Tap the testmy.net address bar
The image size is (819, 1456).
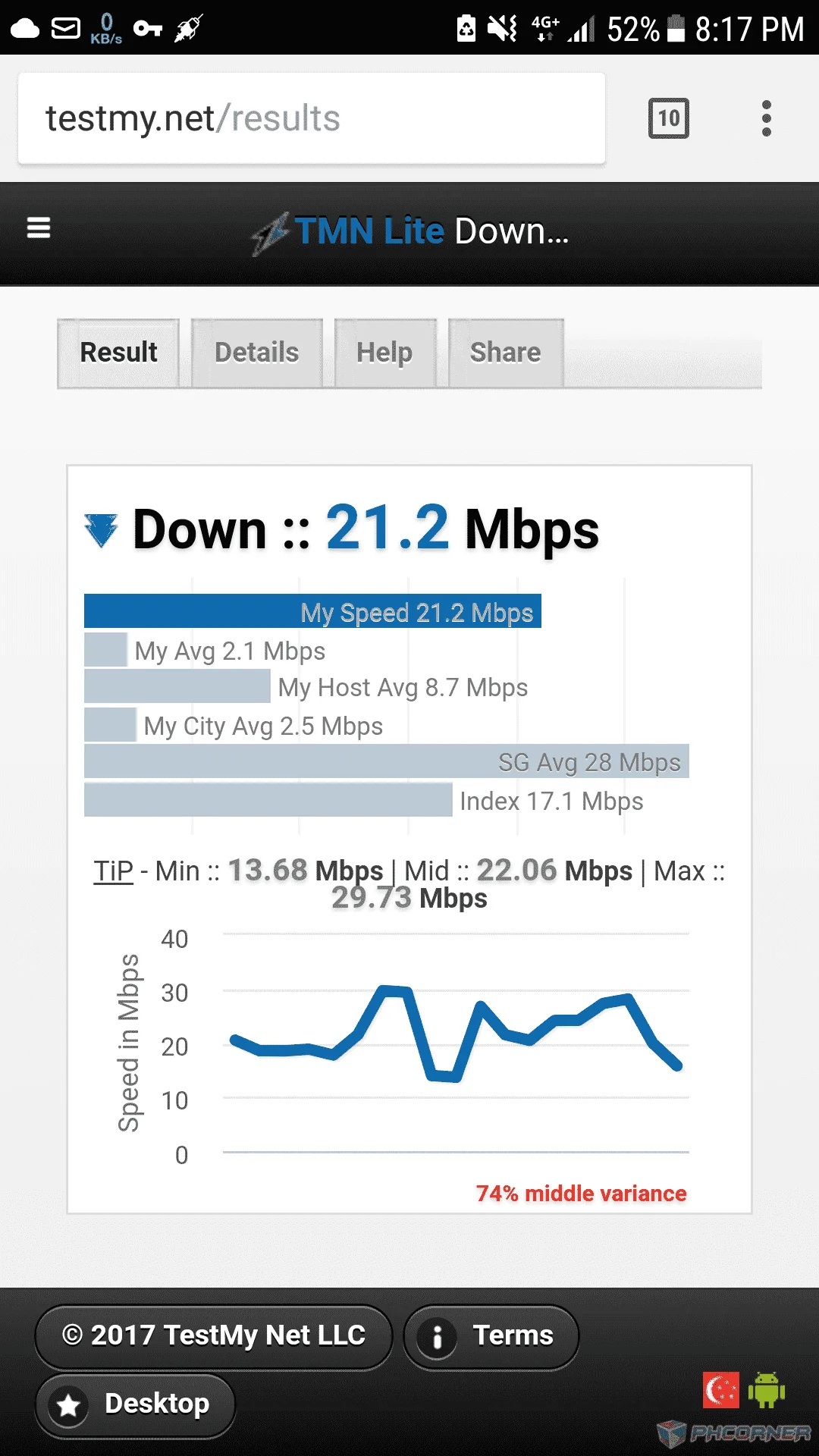click(312, 118)
